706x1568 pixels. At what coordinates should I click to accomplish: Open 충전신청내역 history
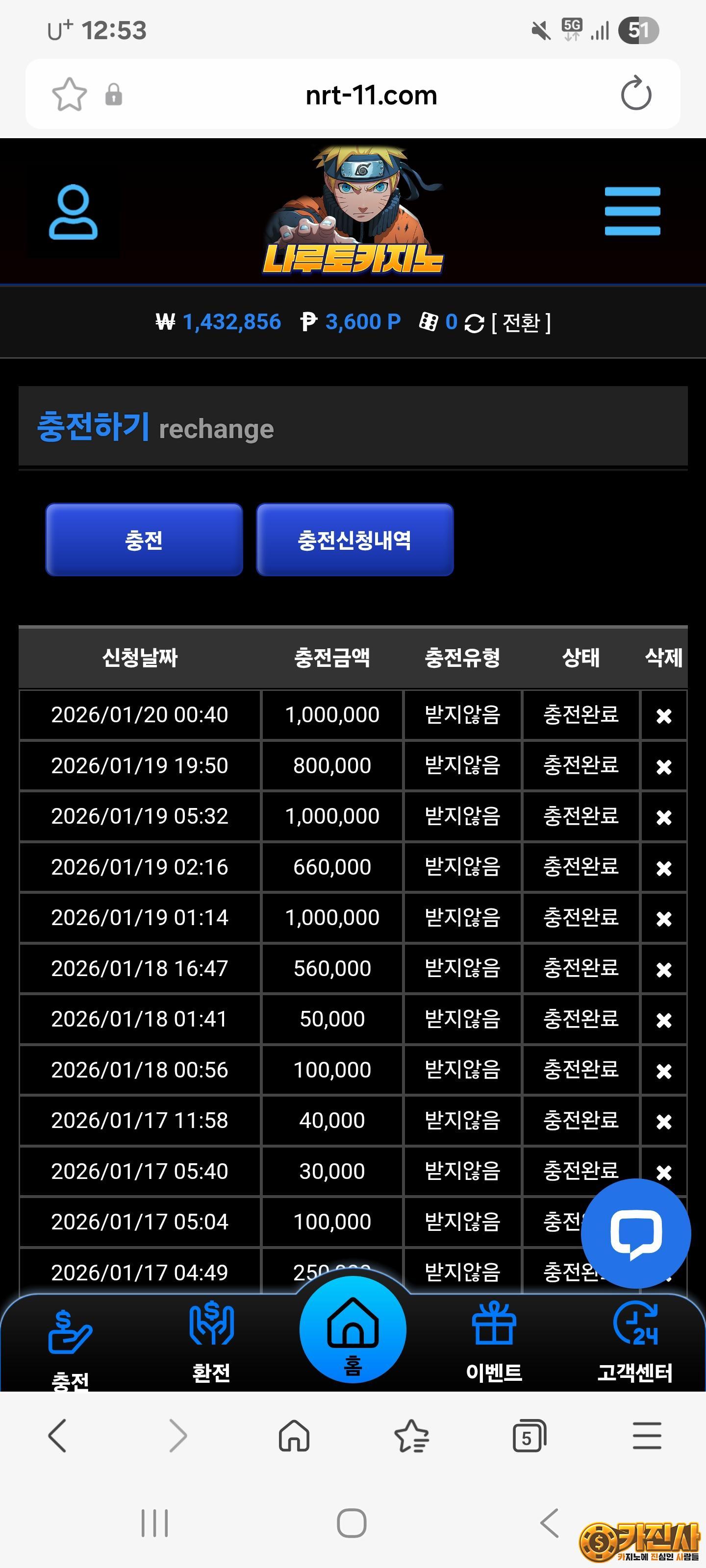click(354, 540)
